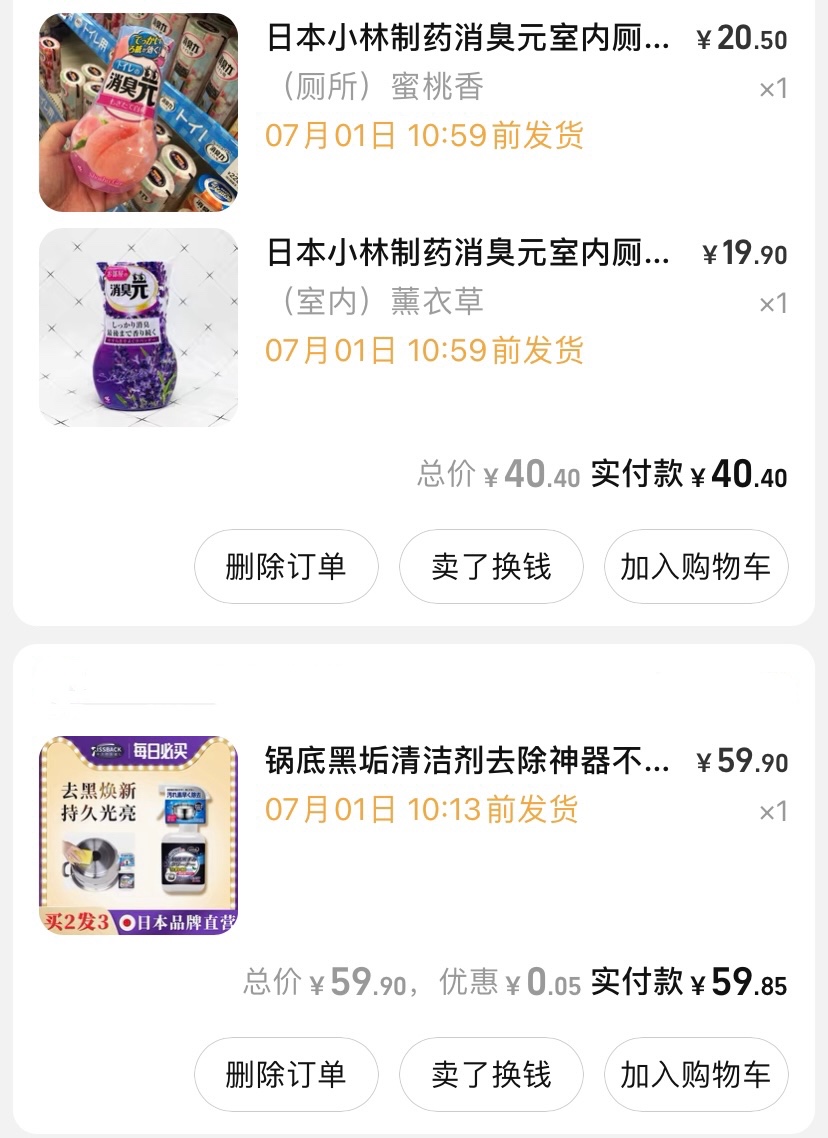Click 卖了换钱 for the 锅底黑垢 order
This screenshot has height=1138, width=828.
click(x=491, y=1074)
